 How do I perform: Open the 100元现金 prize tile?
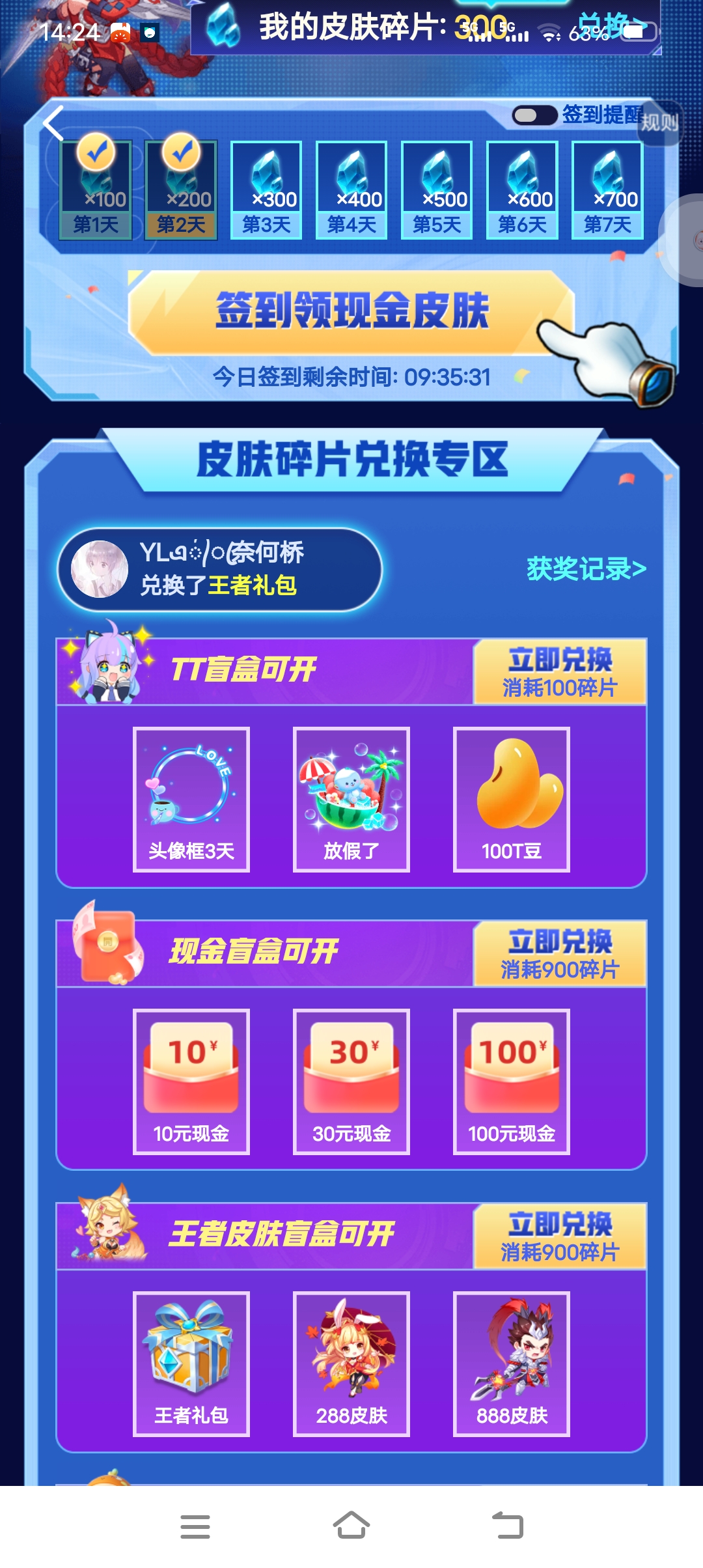click(512, 1082)
